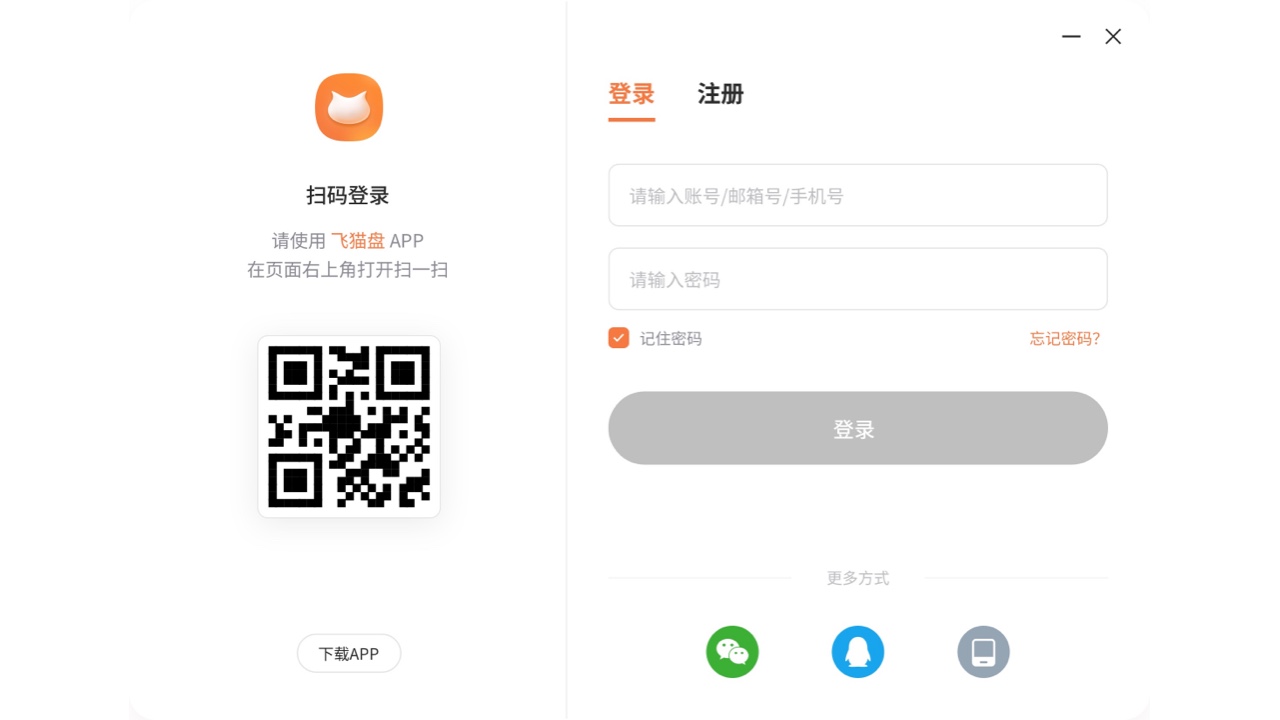This screenshot has width=1280, height=720.
Task: Minimize the login window
Action: pyautogui.click(x=1071, y=37)
